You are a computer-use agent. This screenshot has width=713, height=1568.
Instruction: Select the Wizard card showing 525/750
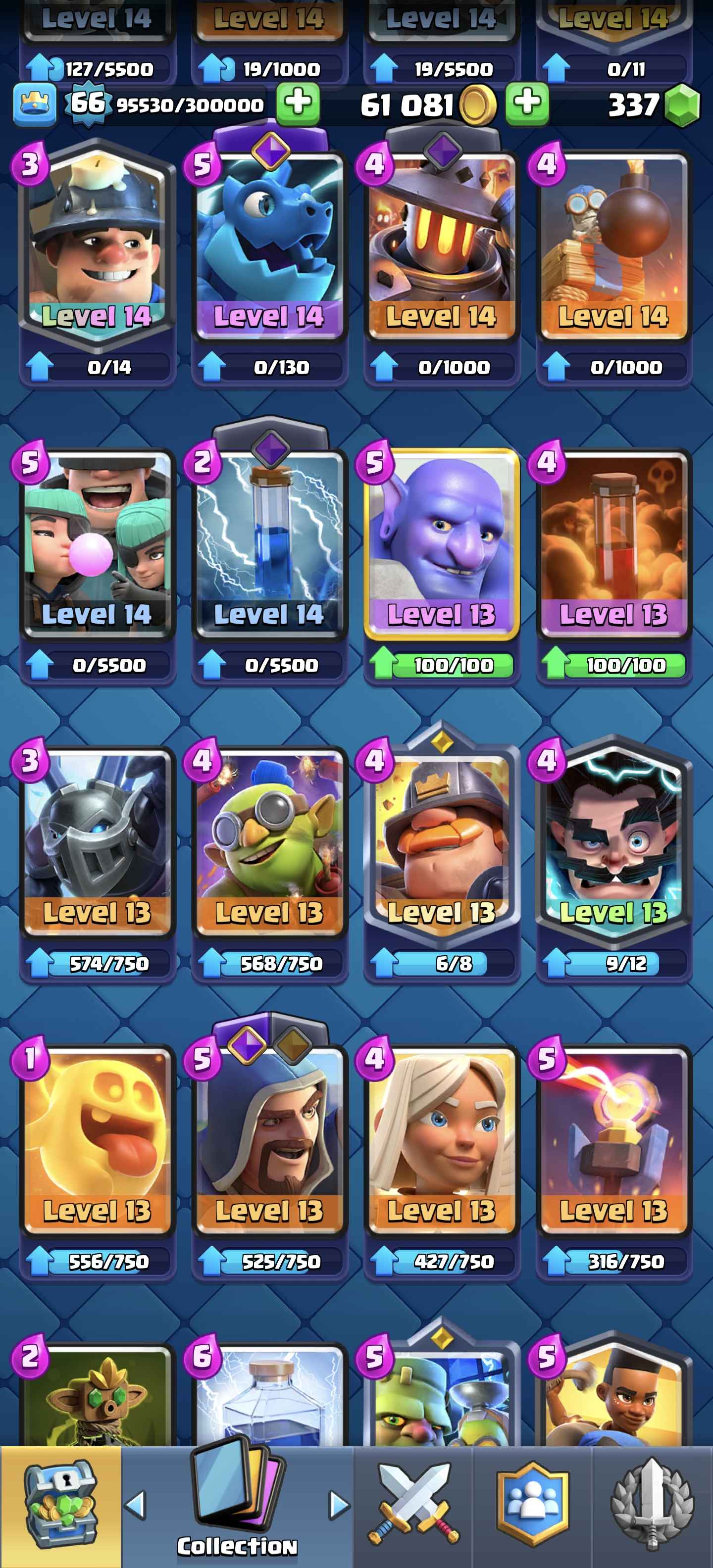click(269, 1138)
